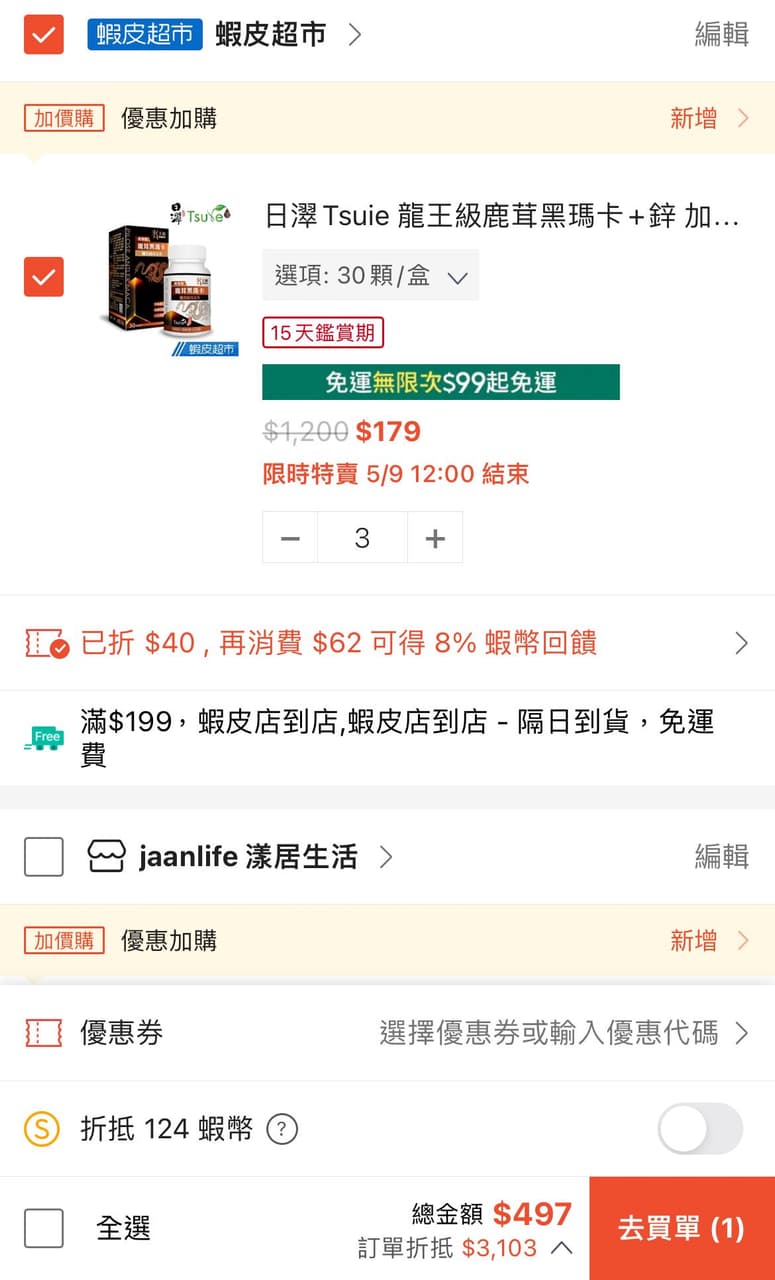
Task: Click the question mark beside 折抵 124 蝦幣
Action: click(281, 1129)
